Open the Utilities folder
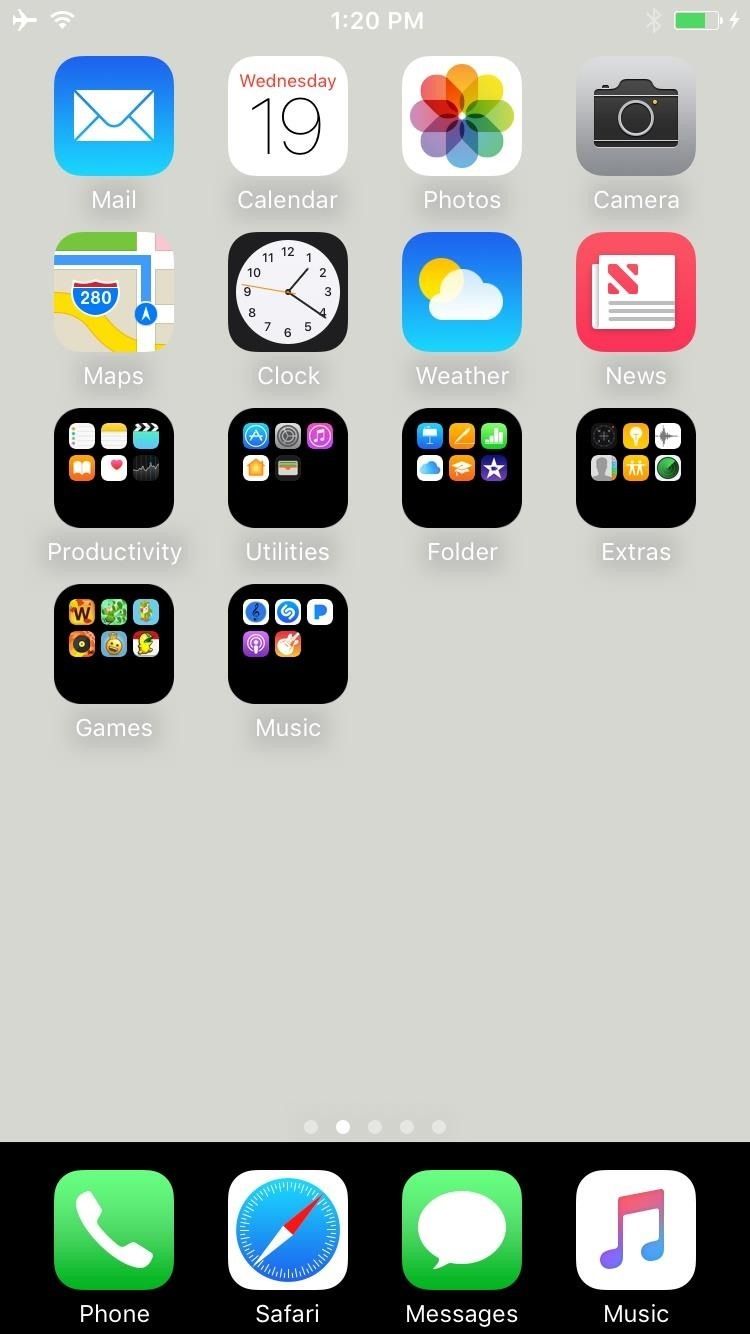Image resolution: width=750 pixels, height=1334 pixels. tap(288, 467)
